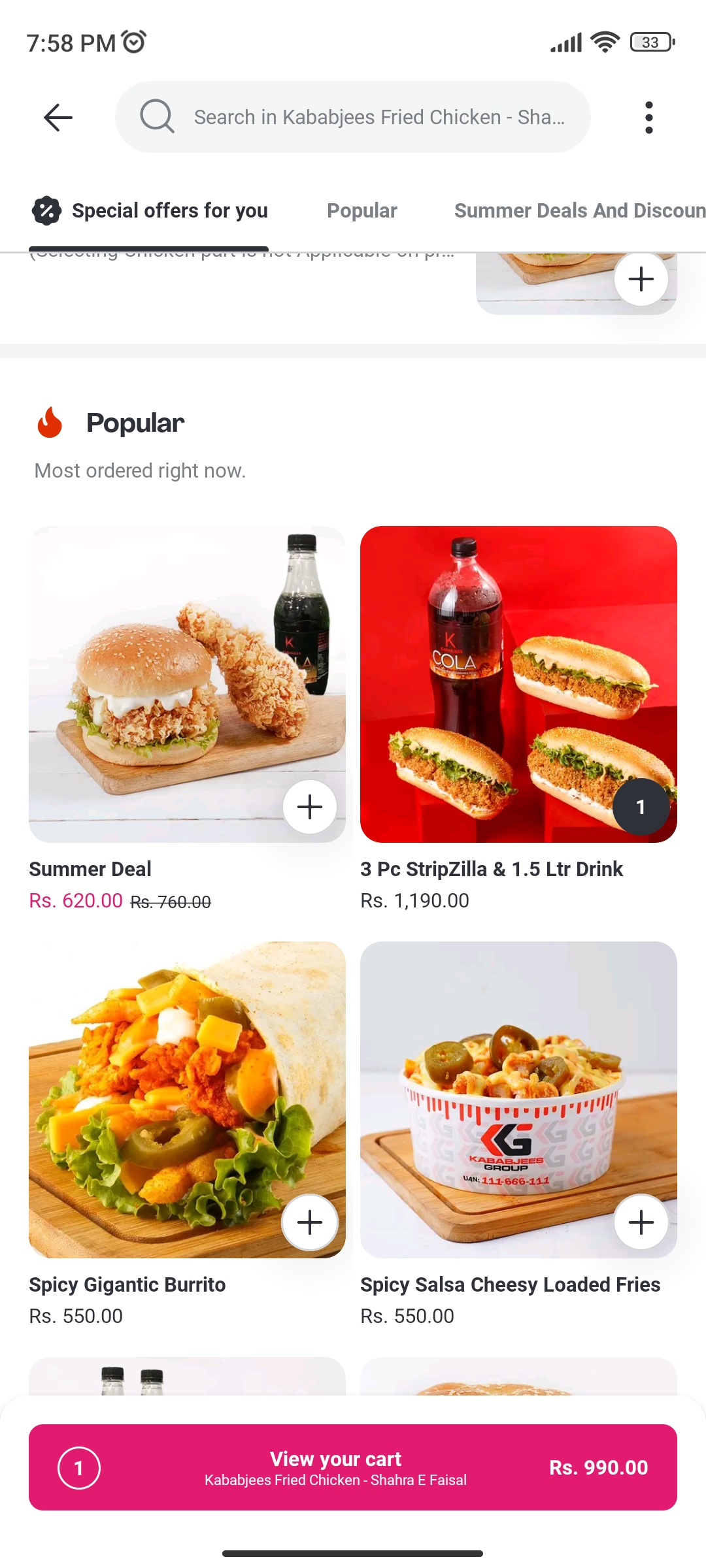The height and width of the screenshot is (1568, 706).
Task: Open the three-dot overflow menu
Action: (x=648, y=118)
